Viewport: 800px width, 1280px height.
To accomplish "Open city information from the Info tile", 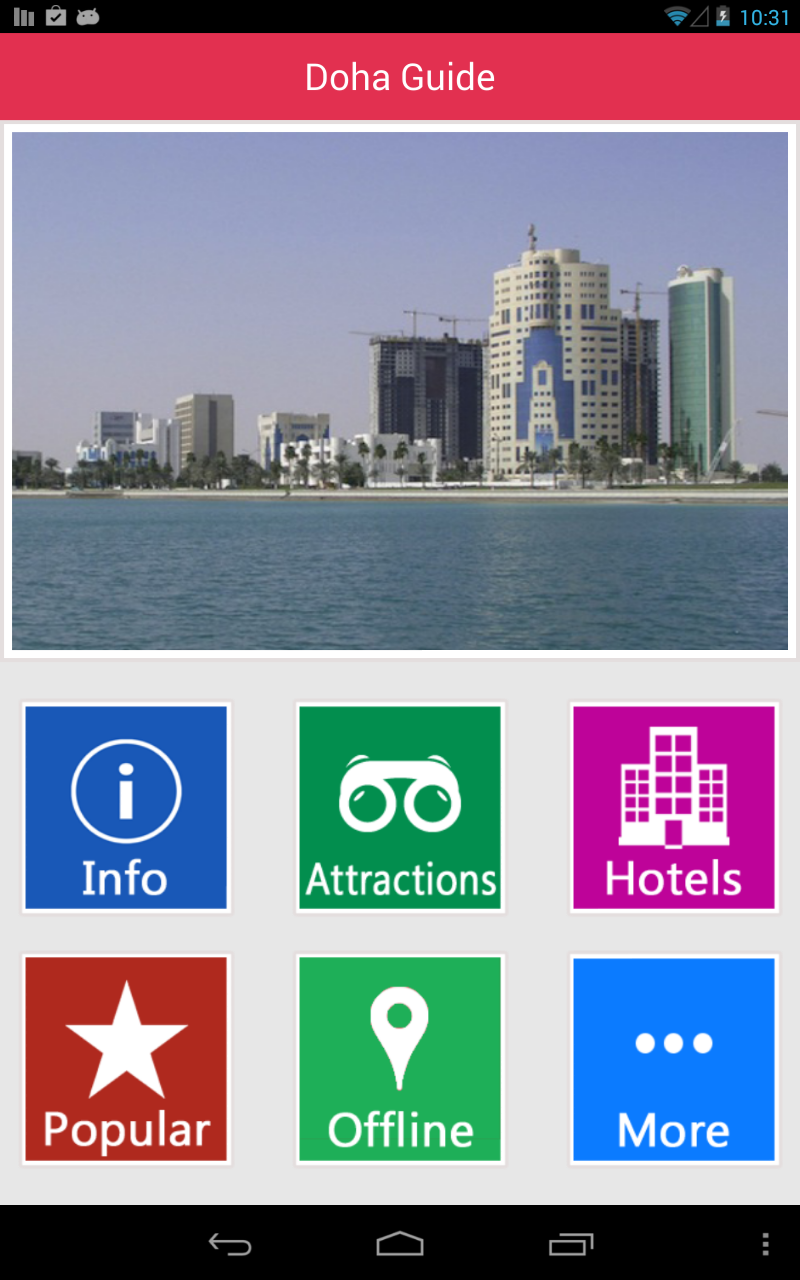I will point(125,808).
